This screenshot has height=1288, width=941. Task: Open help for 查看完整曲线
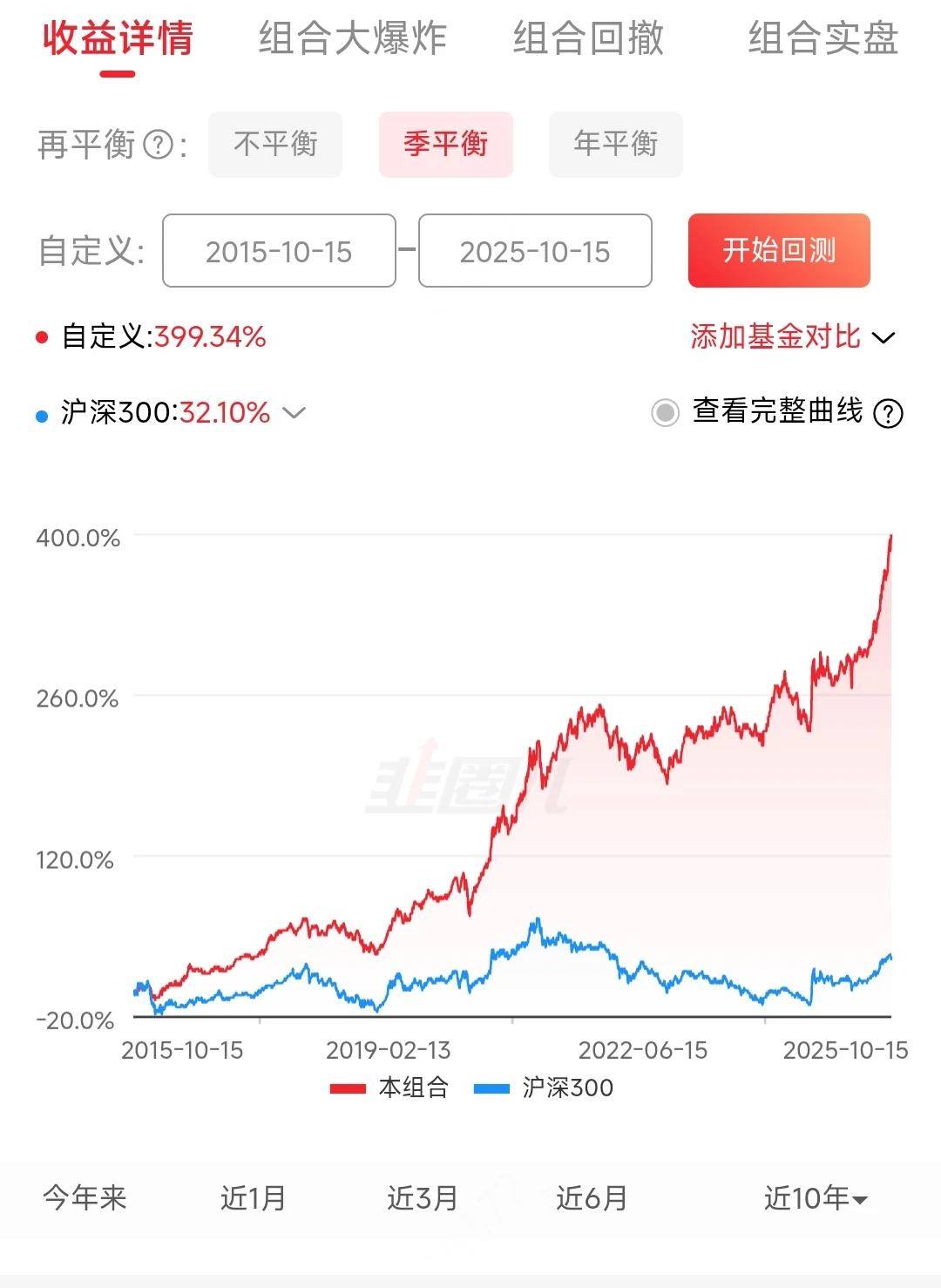pos(888,413)
